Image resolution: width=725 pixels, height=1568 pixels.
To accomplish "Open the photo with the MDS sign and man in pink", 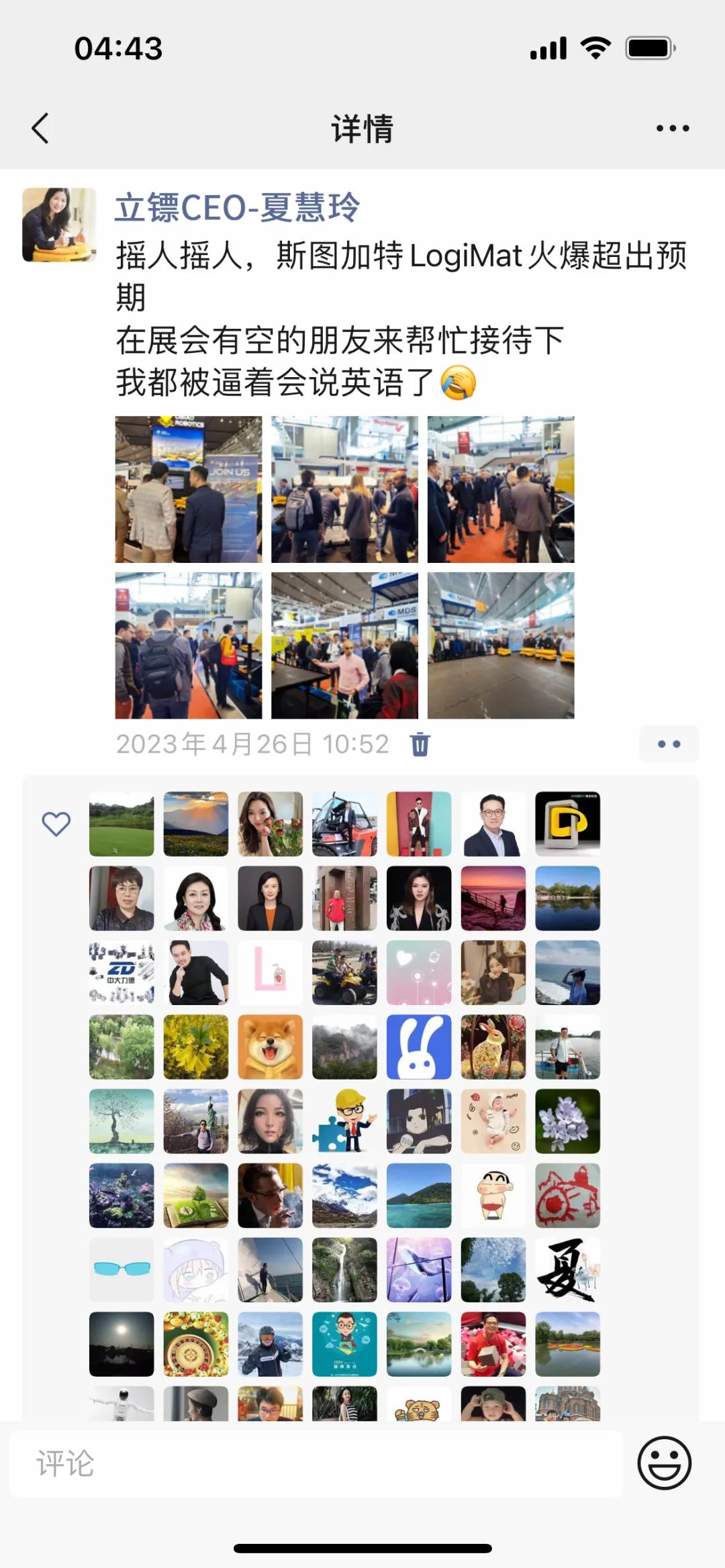I will [344, 645].
